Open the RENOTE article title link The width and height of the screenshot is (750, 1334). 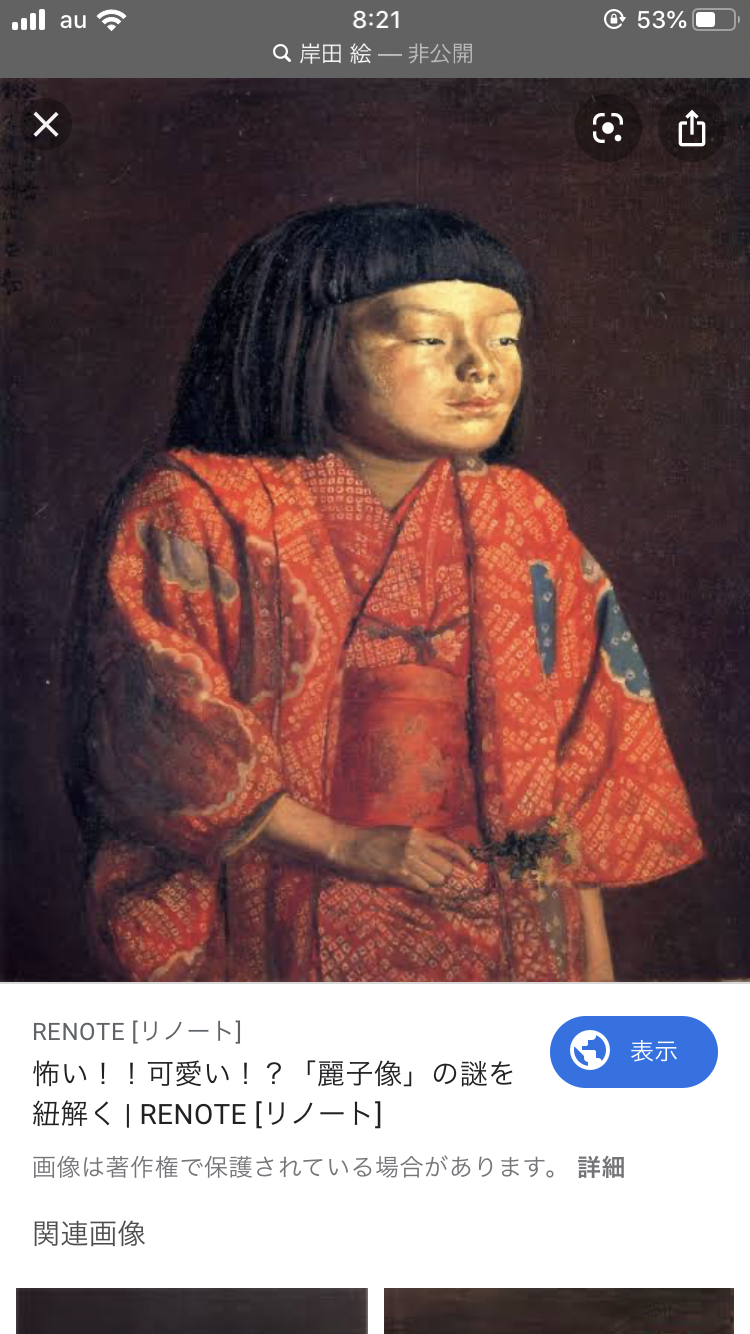(x=273, y=1093)
